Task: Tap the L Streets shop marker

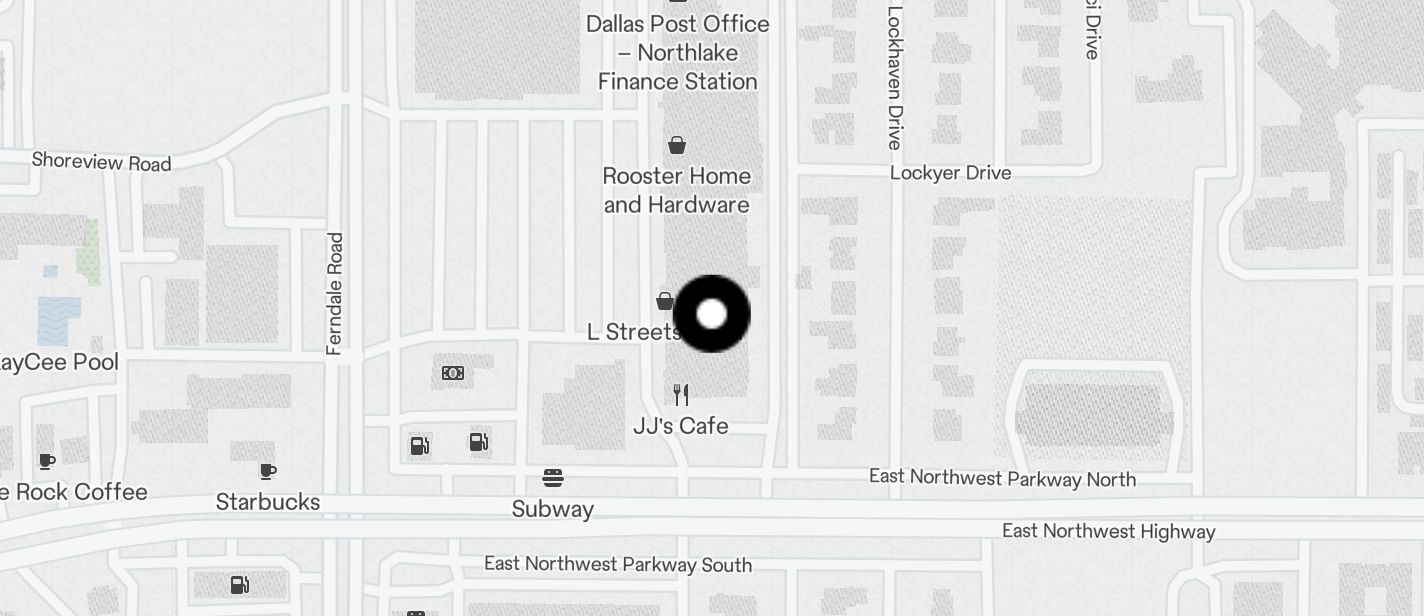Action: 665,301
